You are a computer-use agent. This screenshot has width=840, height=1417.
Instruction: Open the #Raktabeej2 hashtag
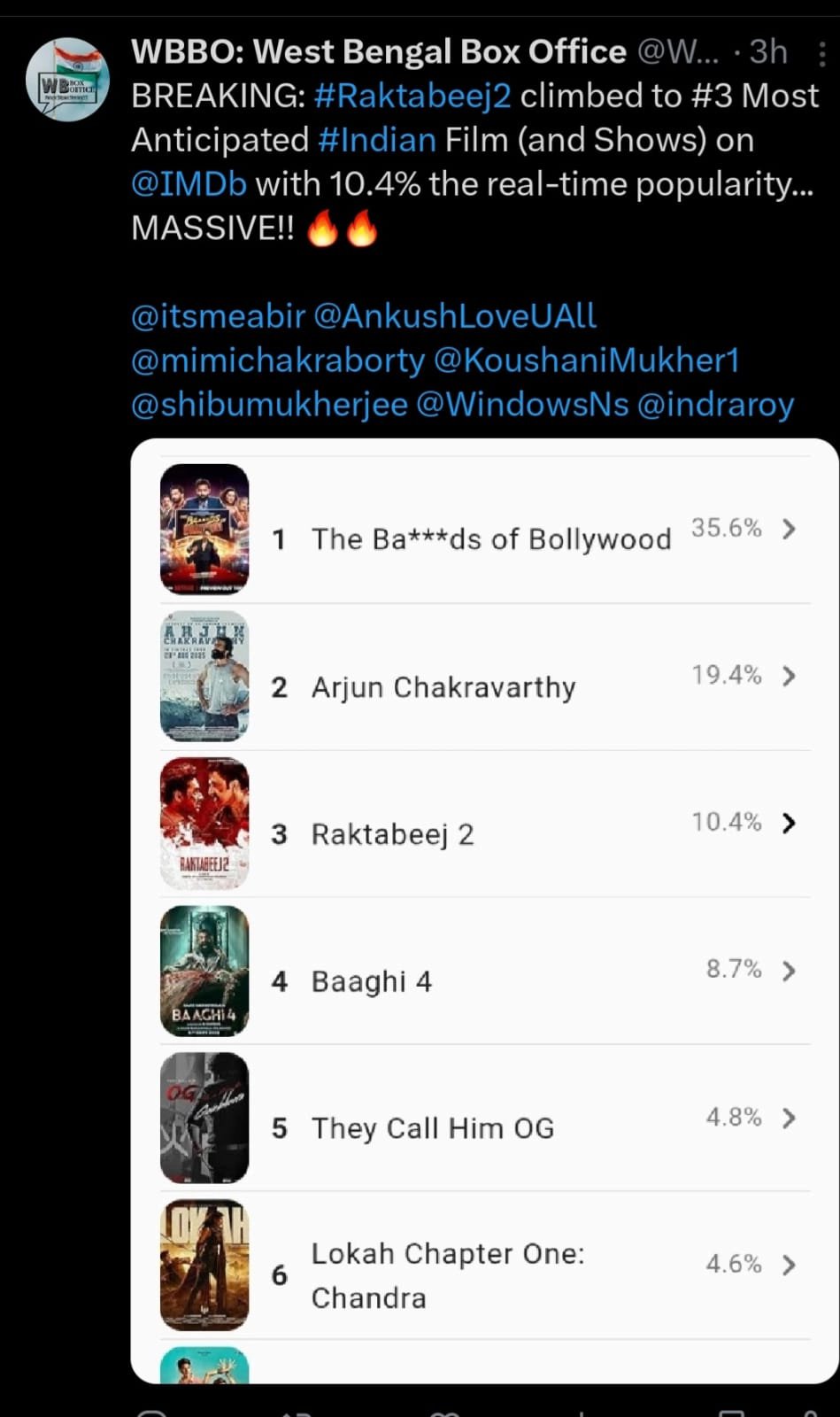(x=412, y=96)
